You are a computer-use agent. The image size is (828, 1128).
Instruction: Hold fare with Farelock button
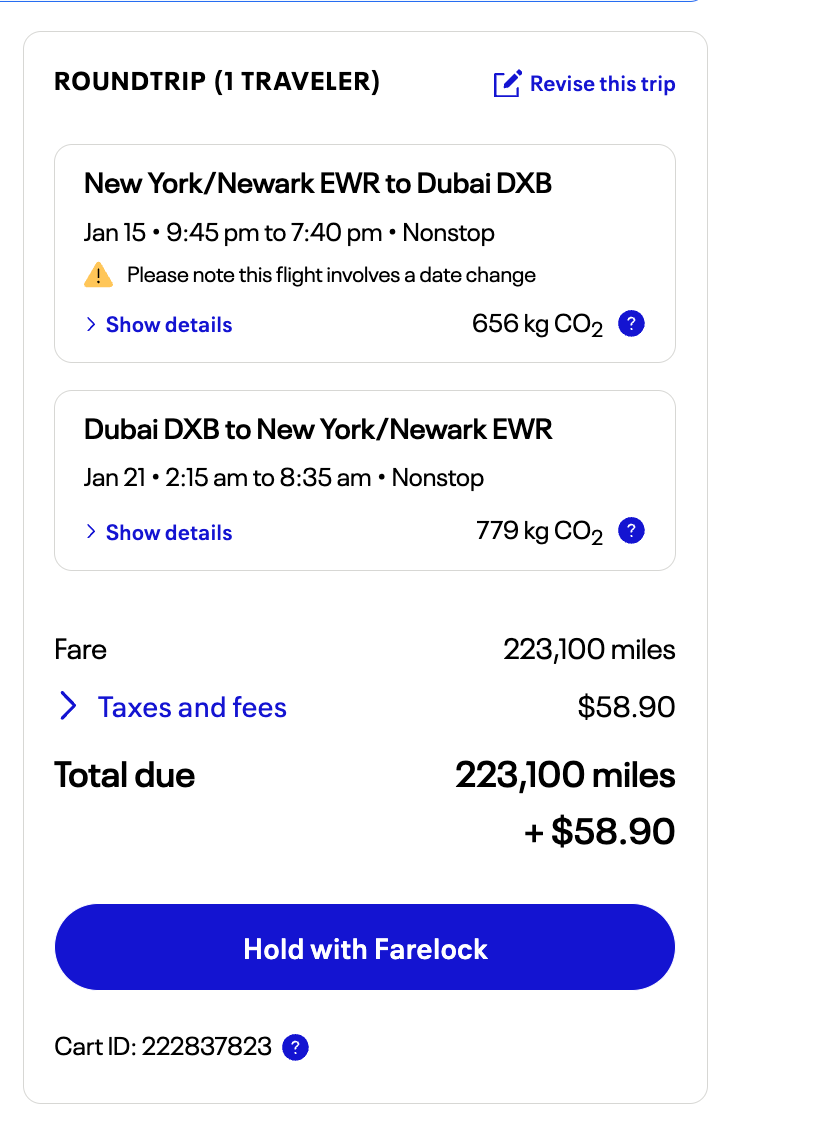tap(365, 948)
